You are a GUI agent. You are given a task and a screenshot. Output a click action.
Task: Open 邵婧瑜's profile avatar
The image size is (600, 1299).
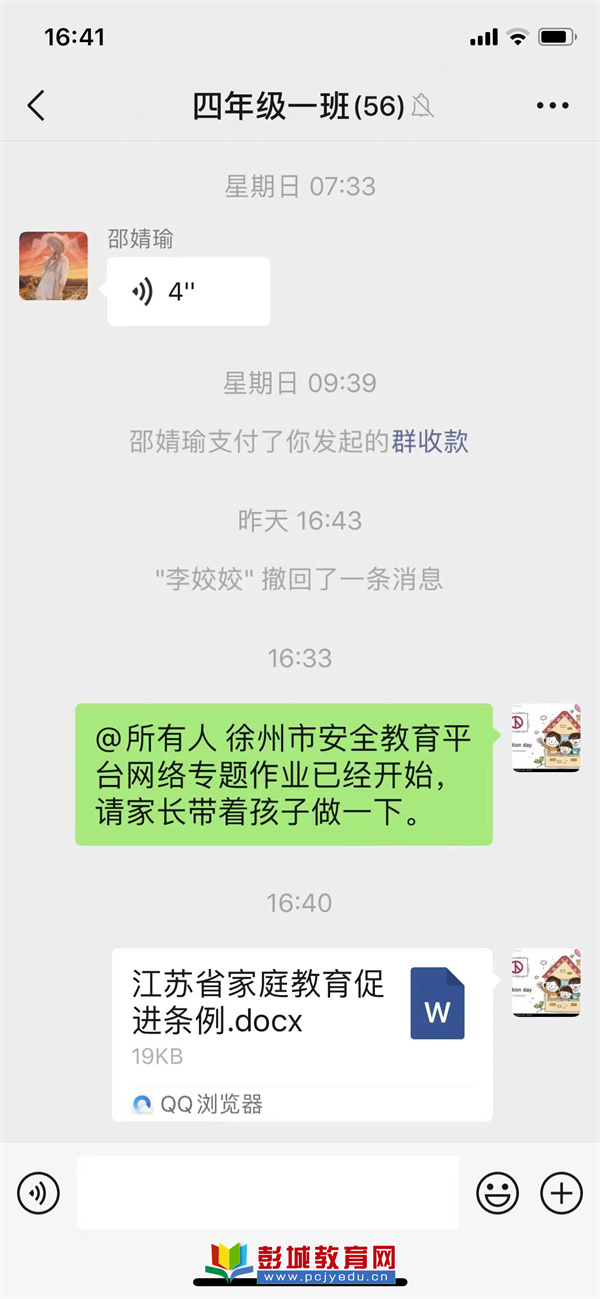[53, 266]
